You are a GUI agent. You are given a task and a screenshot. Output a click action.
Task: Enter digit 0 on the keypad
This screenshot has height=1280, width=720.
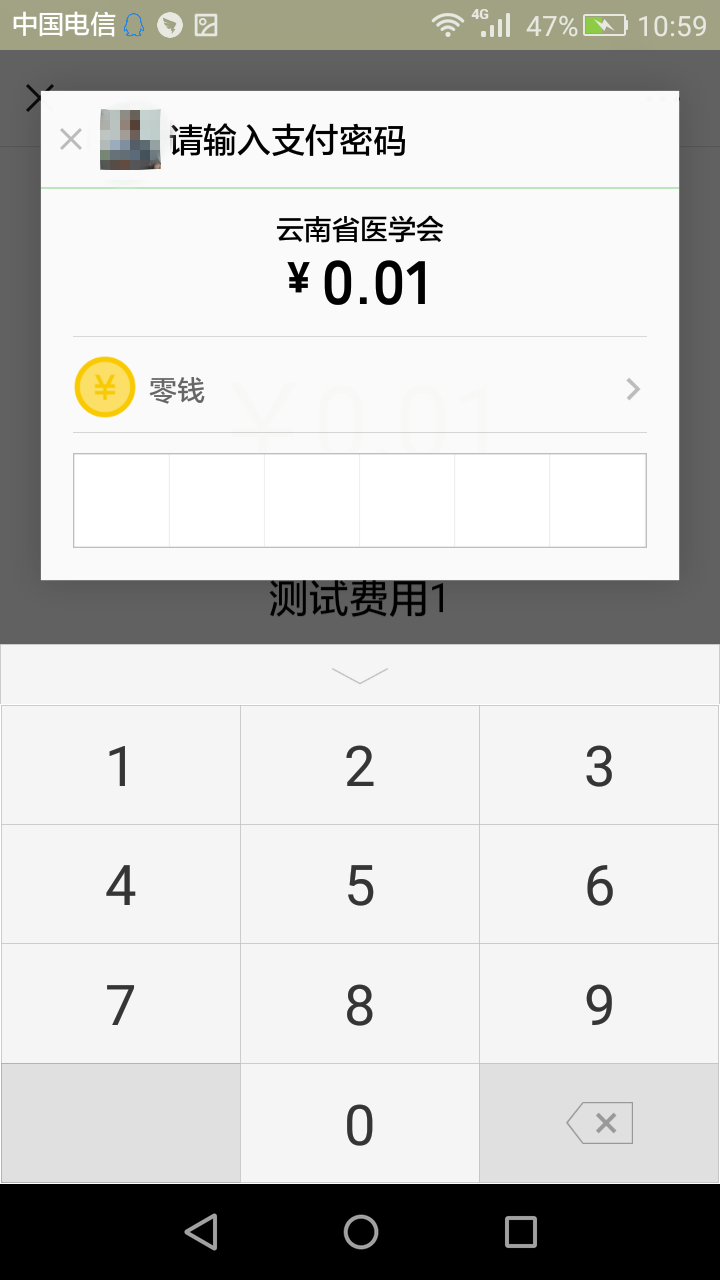tap(360, 1123)
